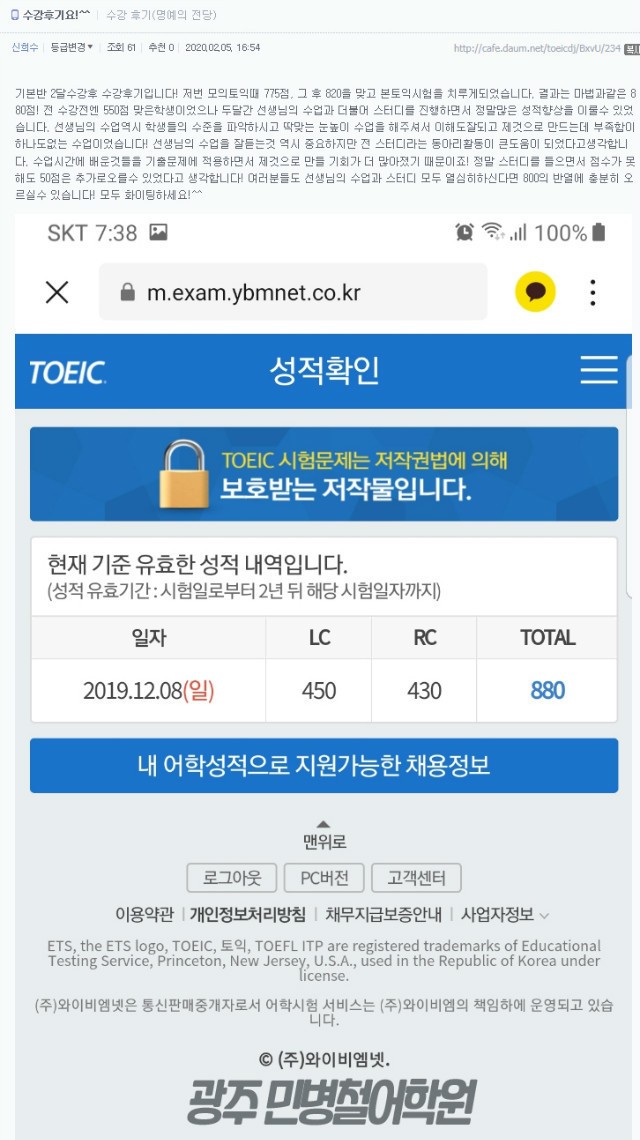Open author 신희수's profile

25,47
